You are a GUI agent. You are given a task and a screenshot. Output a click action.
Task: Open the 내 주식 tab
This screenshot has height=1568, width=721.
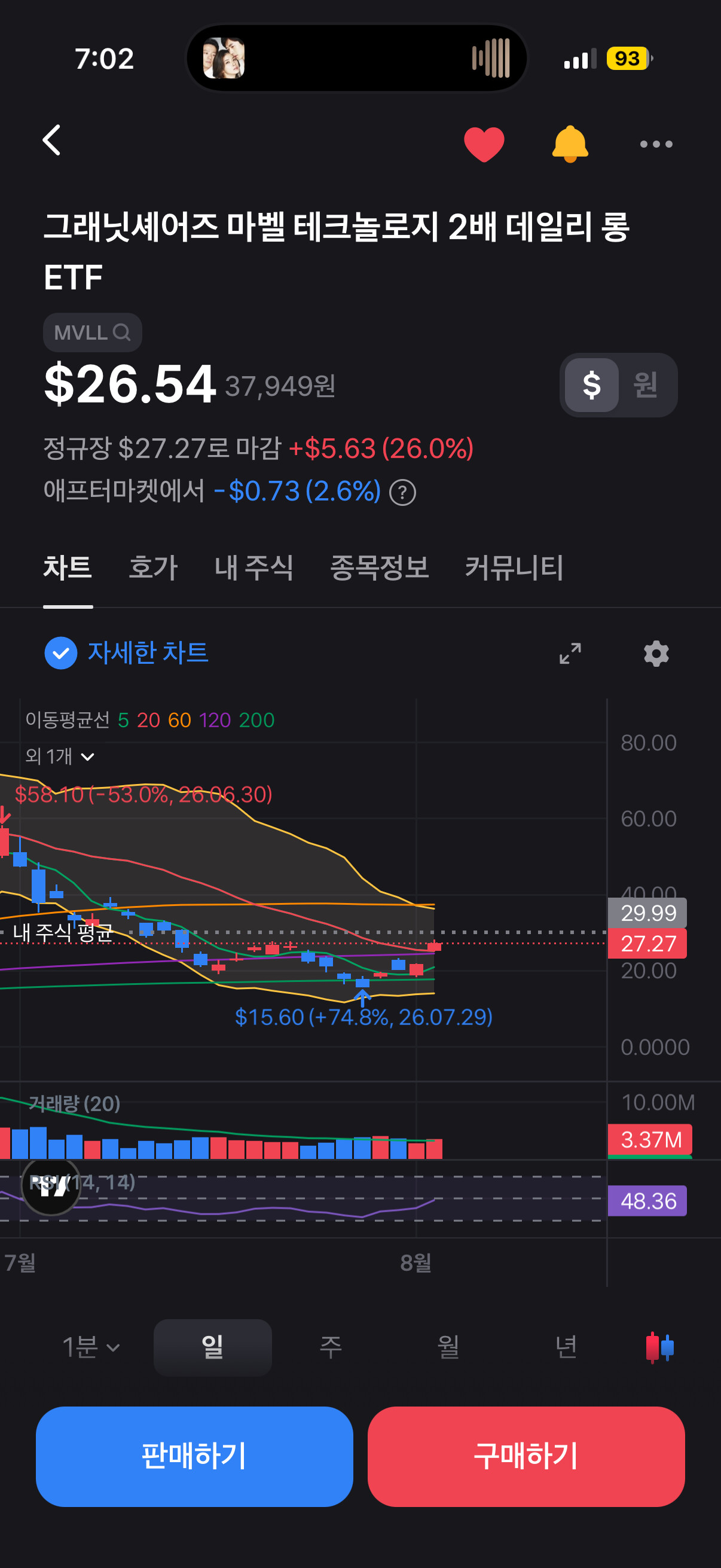coord(253,568)
